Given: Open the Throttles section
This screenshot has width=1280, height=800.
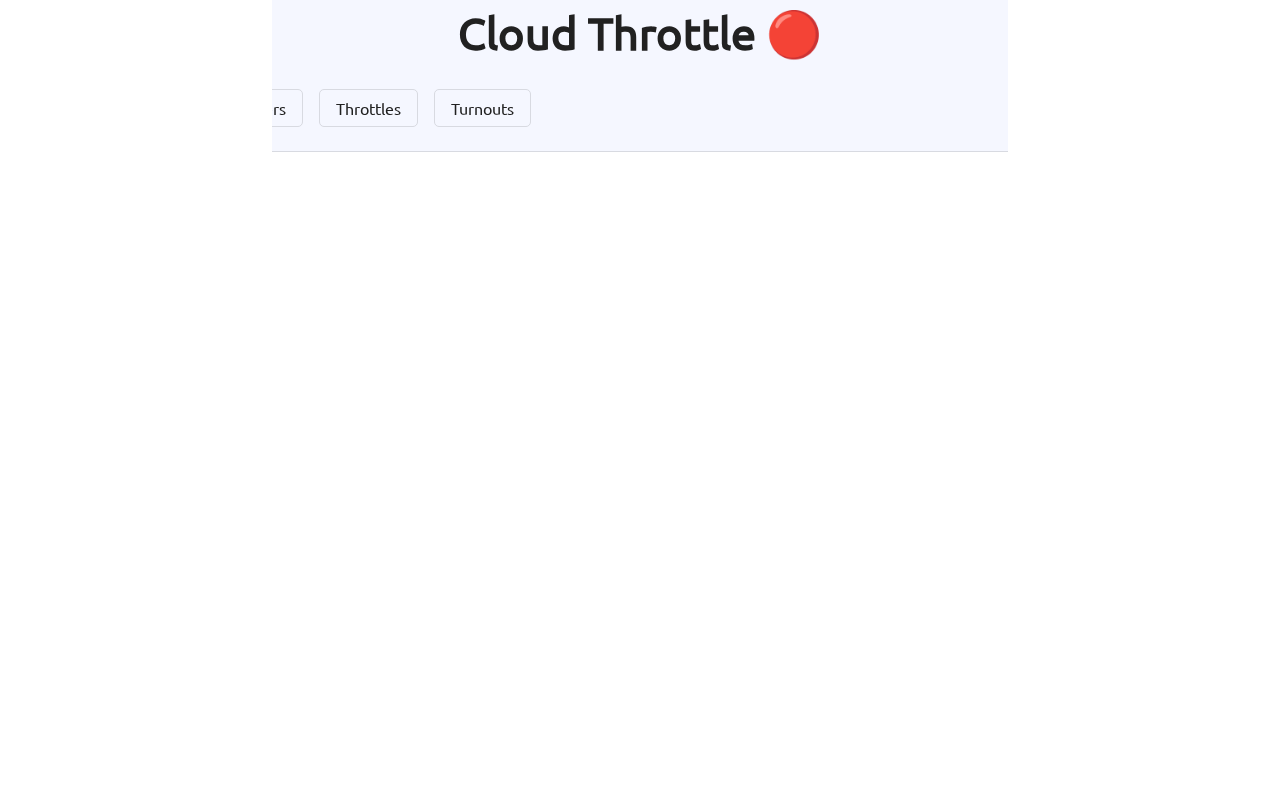Looking at the screenshot, I should coord(368,108).
